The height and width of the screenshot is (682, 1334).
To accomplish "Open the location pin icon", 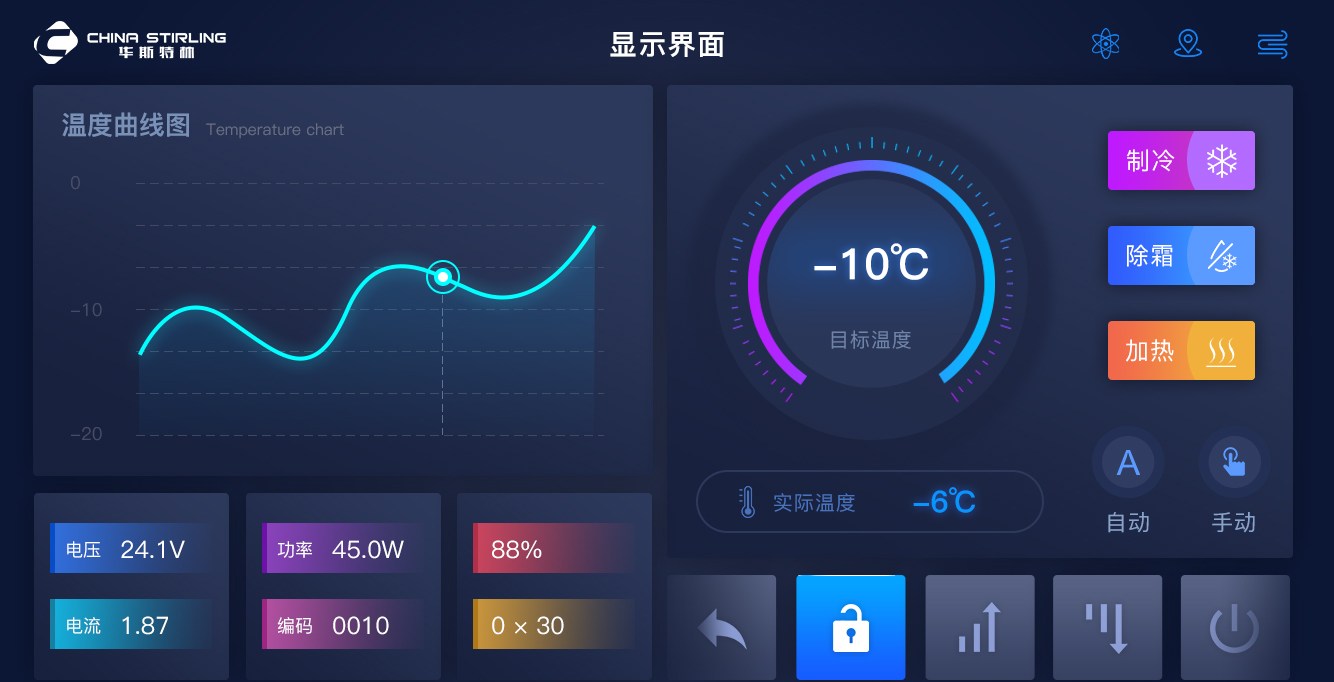I will [1187, 44].
